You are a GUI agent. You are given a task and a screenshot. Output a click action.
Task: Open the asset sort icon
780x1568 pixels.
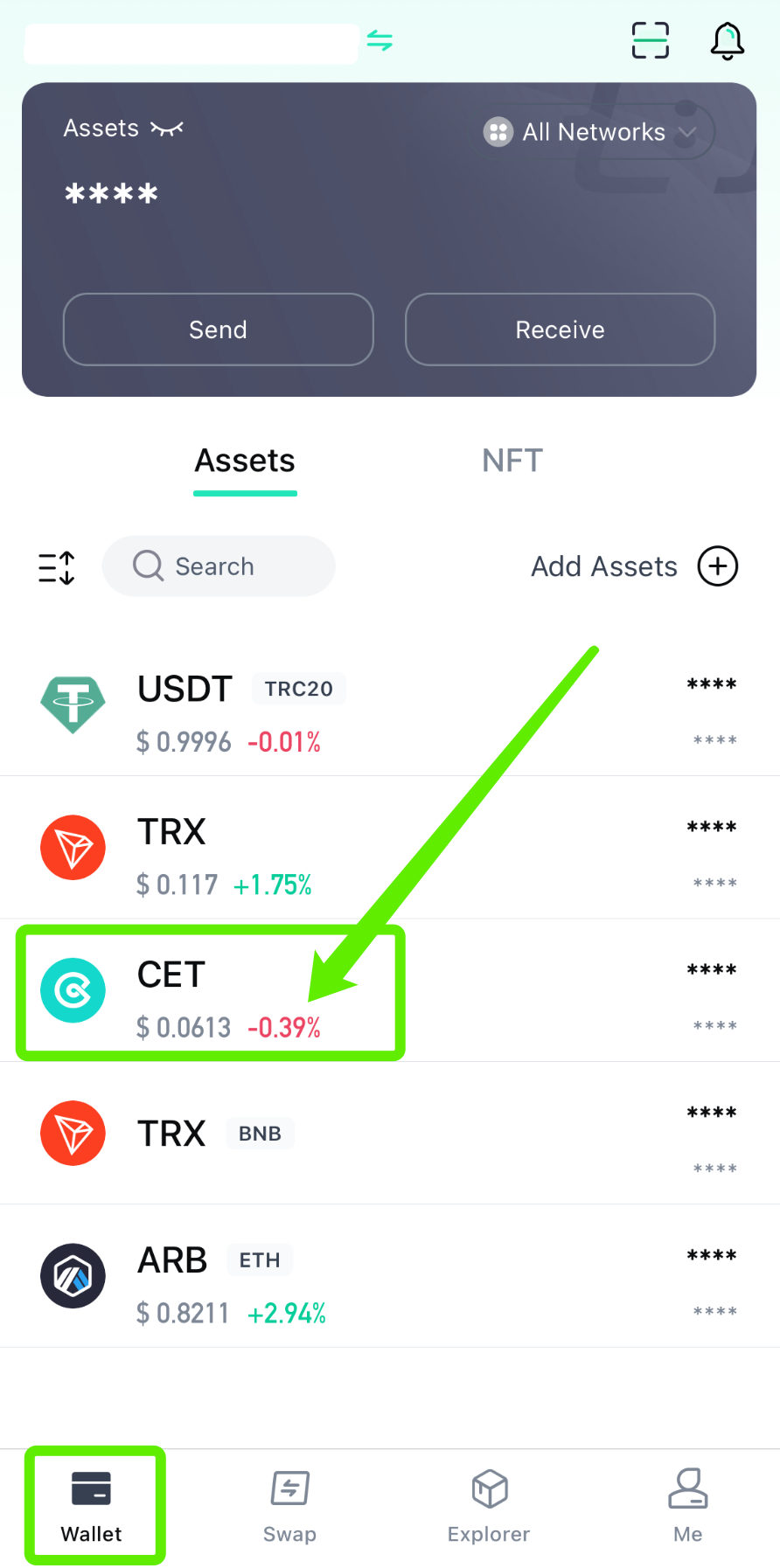coord(57,567)
